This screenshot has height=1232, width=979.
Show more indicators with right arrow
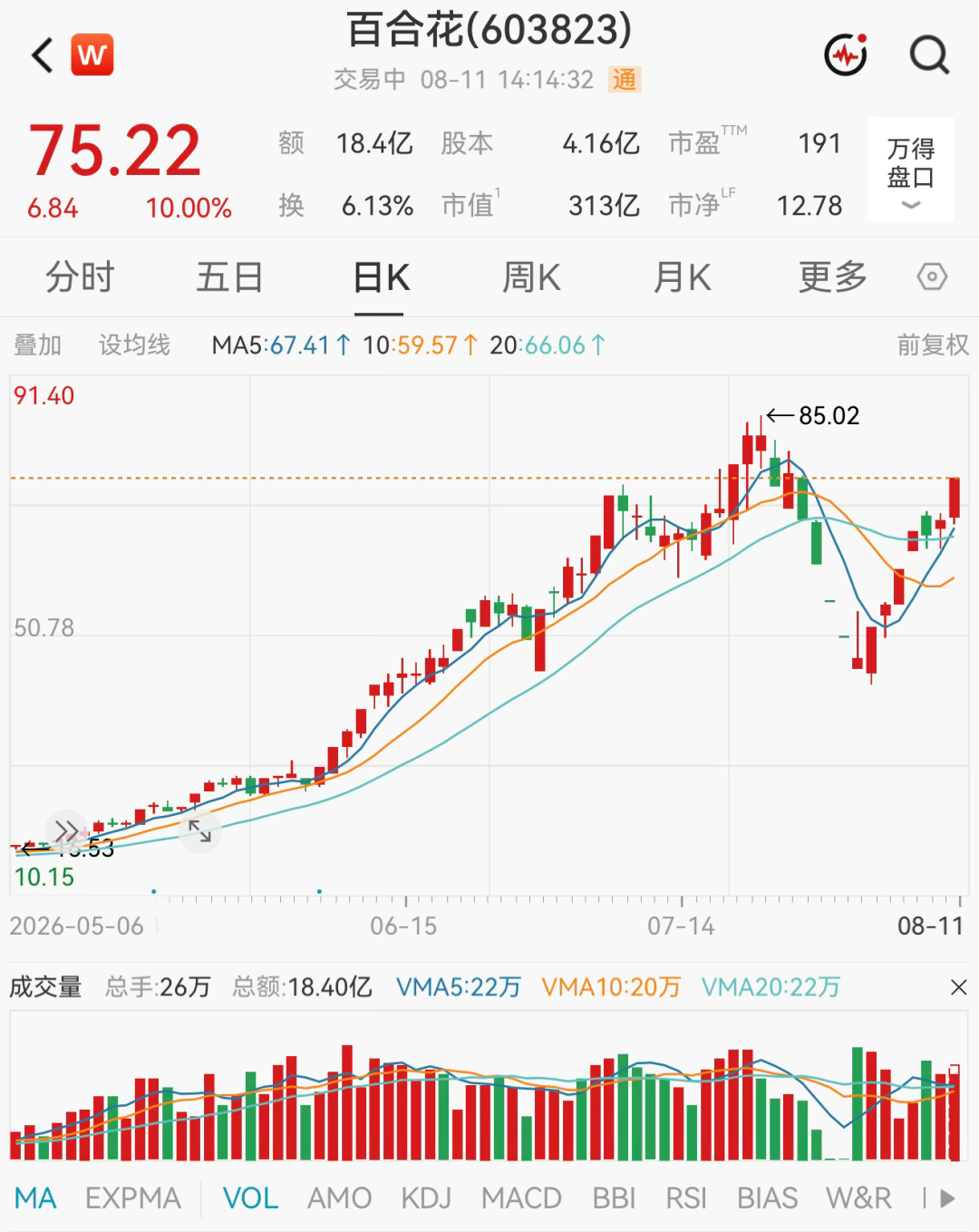point(948,1198)
